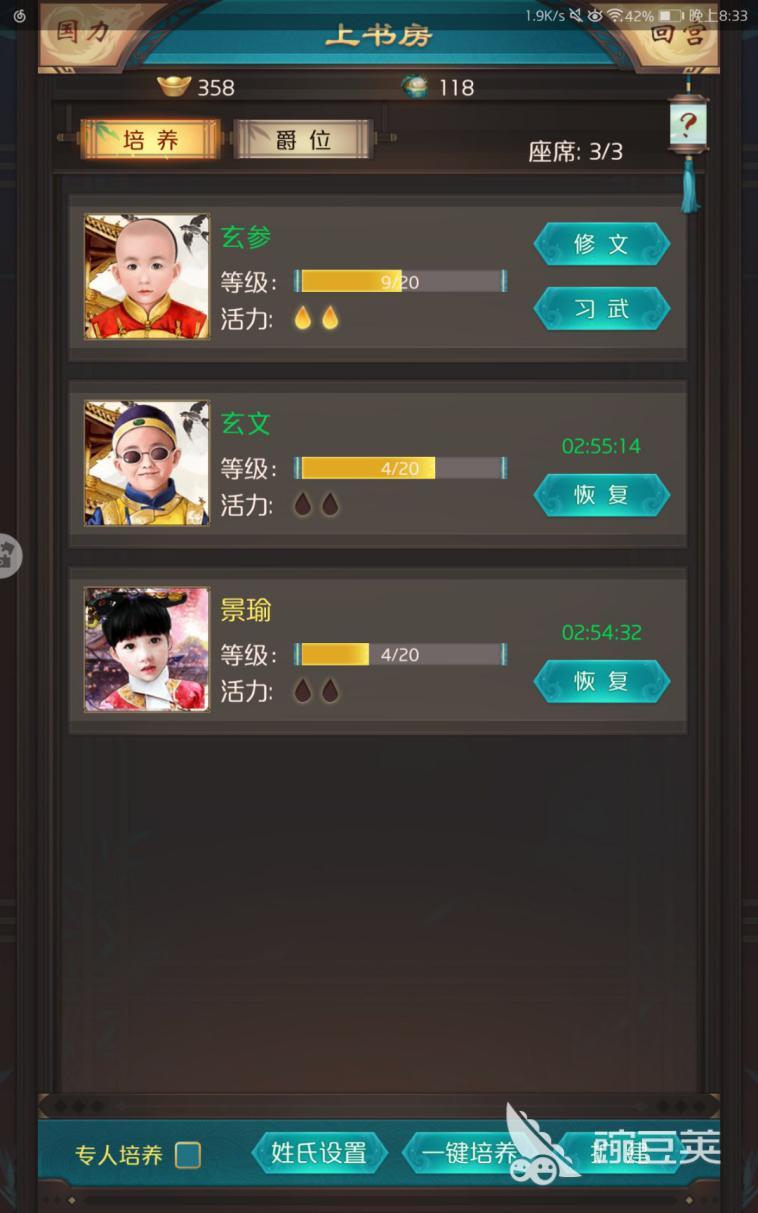Tap 习武 for 玄参

coord(601,309)
